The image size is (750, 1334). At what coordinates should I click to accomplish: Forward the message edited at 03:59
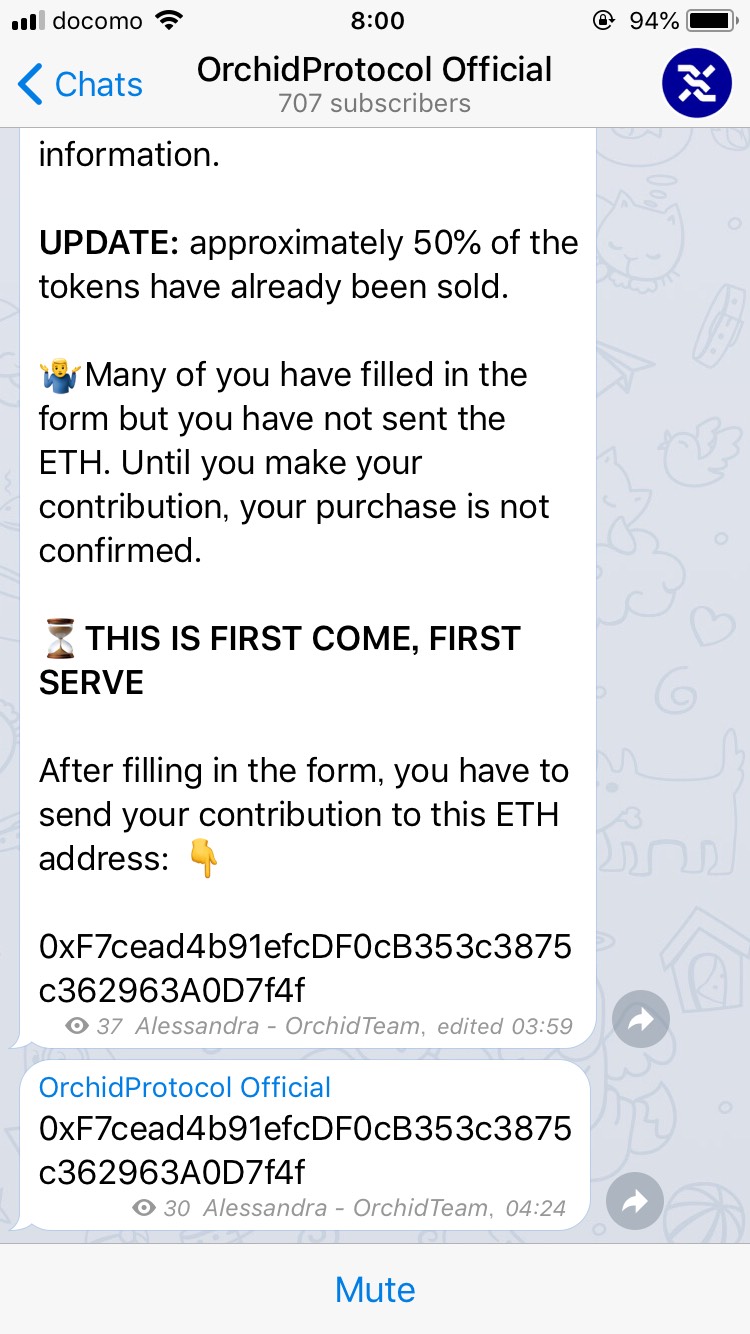pyautogui.click(x=640, y=1019)
